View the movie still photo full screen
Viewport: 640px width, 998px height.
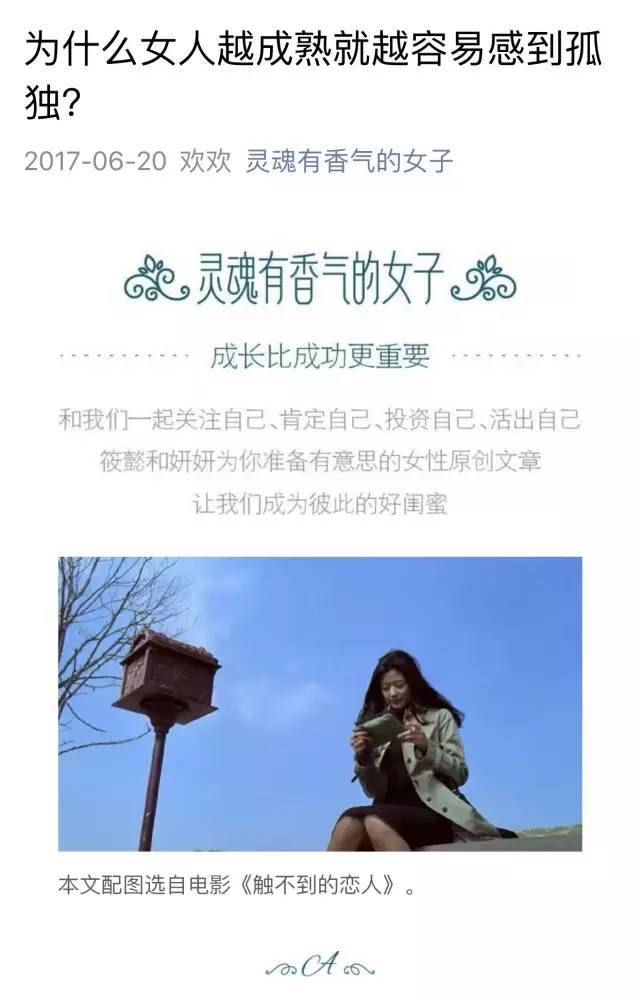tap(320, 703)
